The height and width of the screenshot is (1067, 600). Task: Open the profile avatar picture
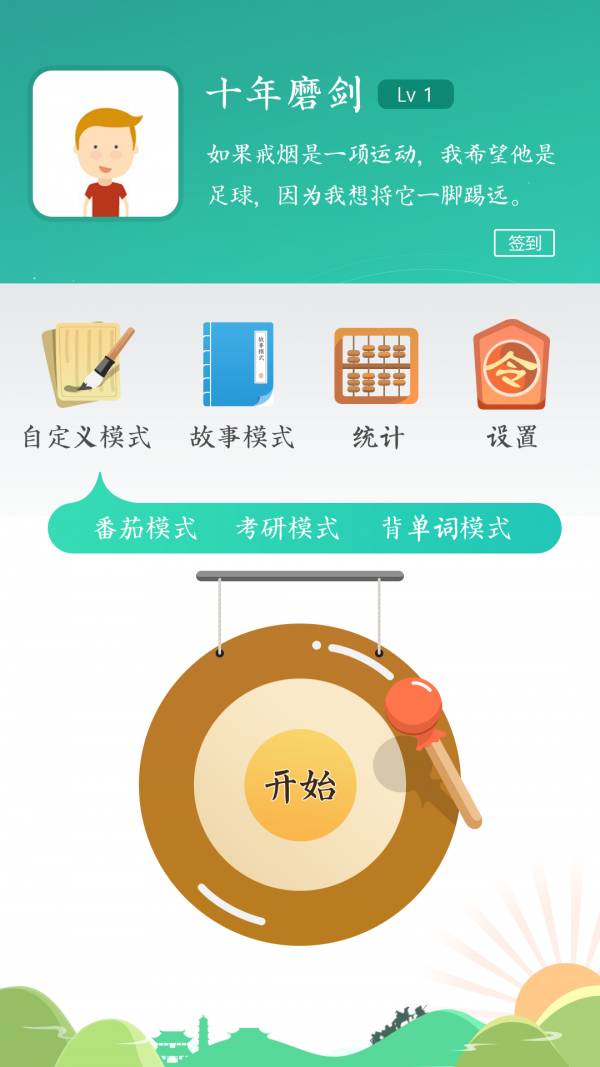tap(105, 143)
